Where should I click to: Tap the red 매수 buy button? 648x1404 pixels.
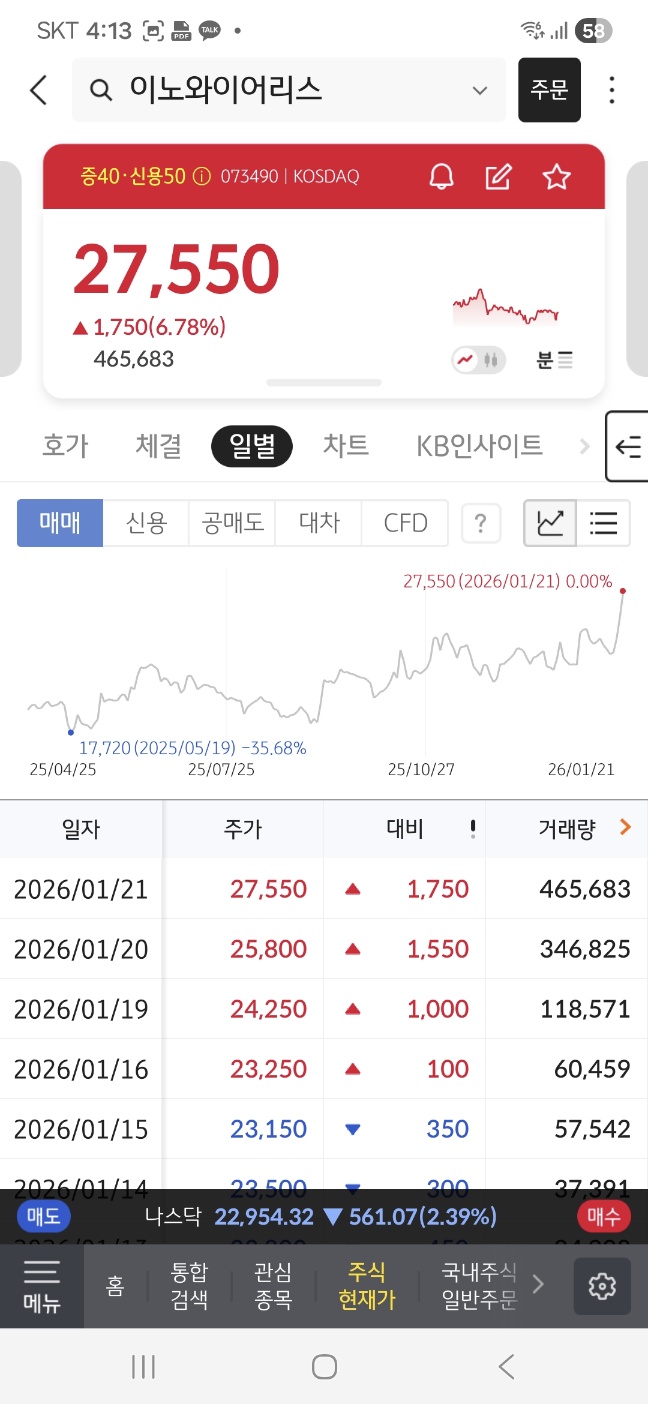(x=604, y=1216)
